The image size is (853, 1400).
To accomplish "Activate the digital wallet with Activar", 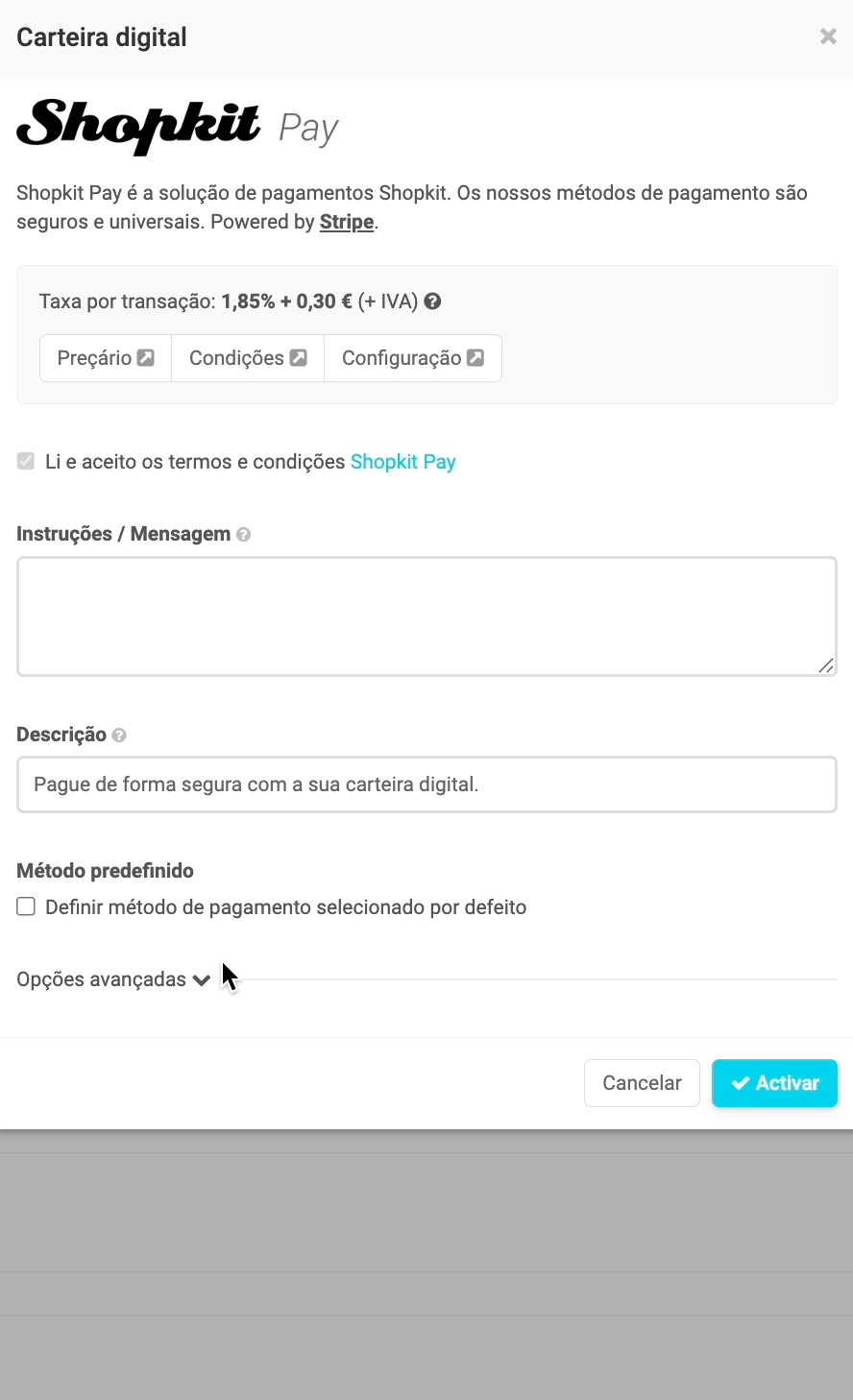I will (774, 1083).
